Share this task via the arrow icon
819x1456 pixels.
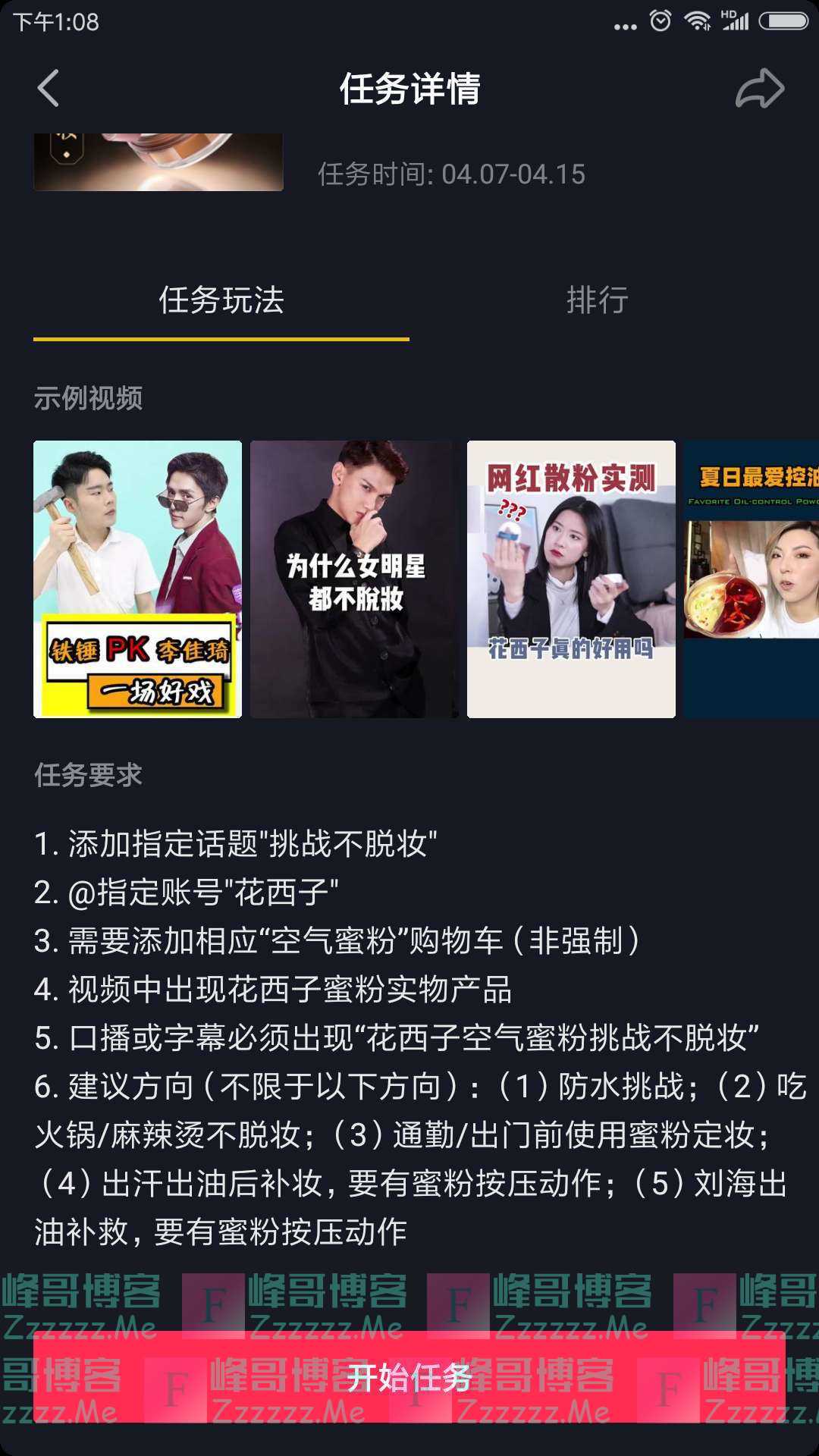click(759, 89)
